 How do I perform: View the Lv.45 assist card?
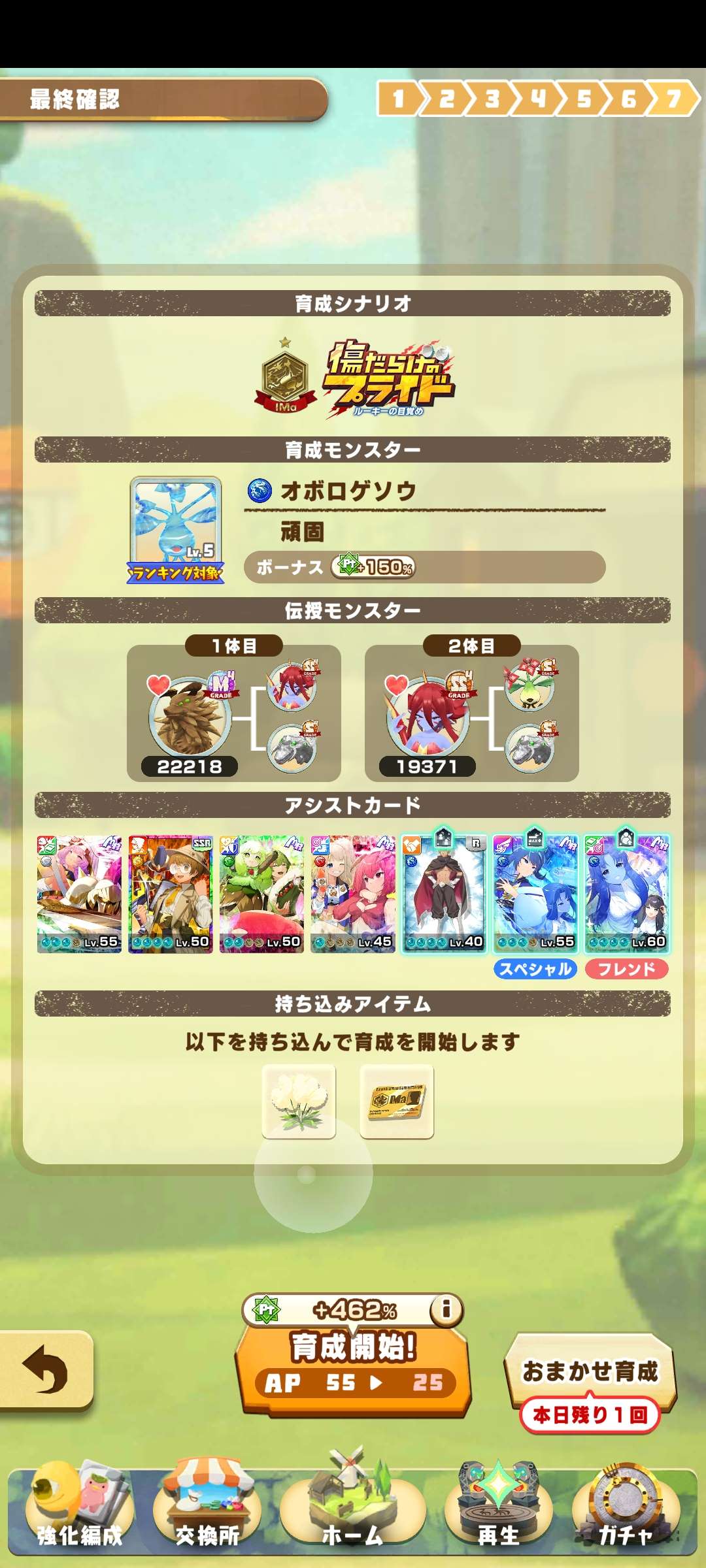[x=353, y=894]
